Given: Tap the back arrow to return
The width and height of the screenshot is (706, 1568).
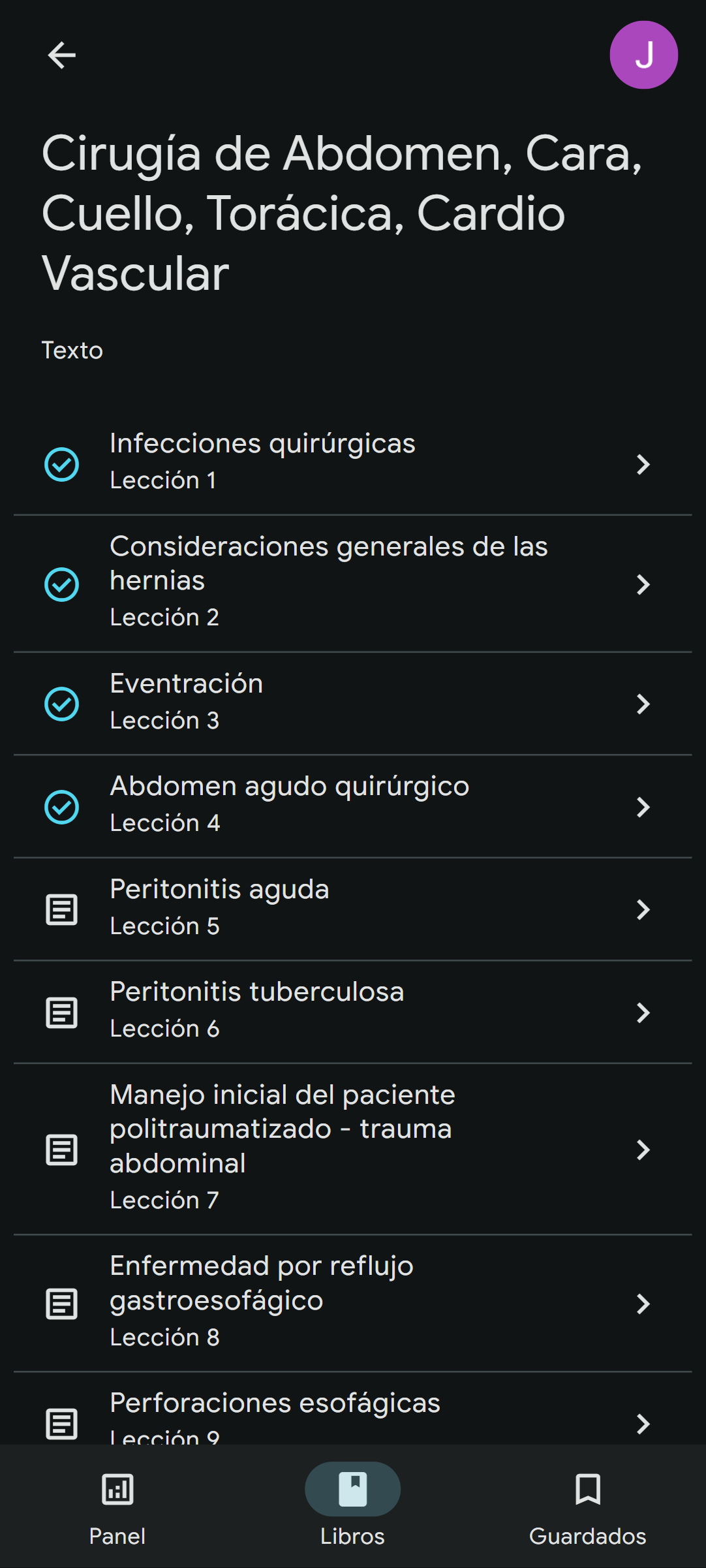Looking at the screenshot, I should pyautogui.click(x=62, y=54).
